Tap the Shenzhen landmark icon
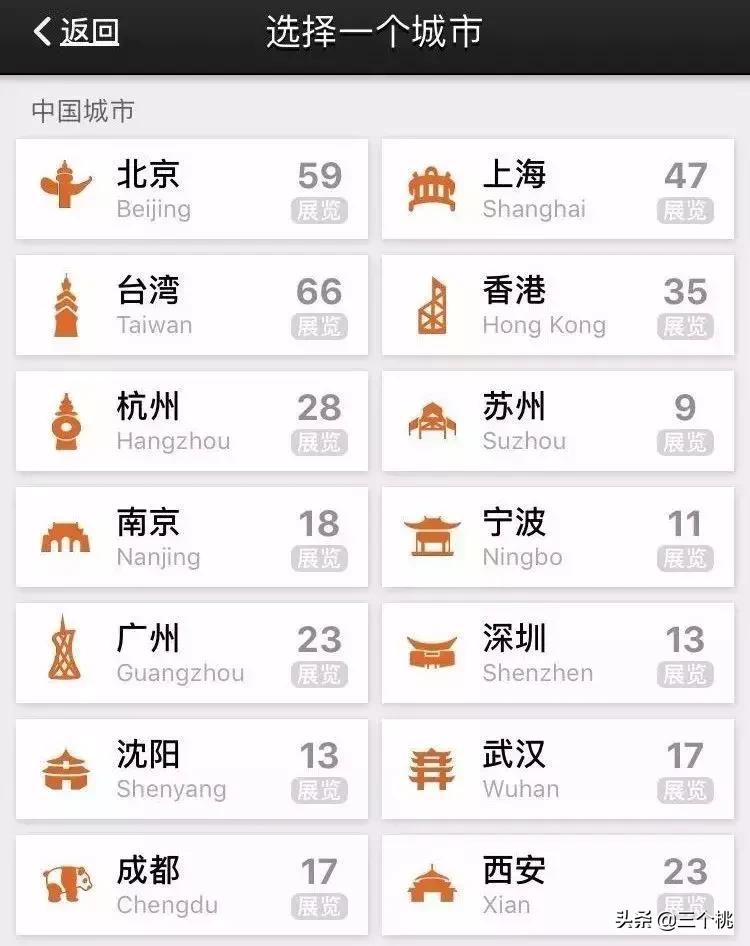Viewport: 750px width, 946px height. pyautogui.click(x=430, y=652)
